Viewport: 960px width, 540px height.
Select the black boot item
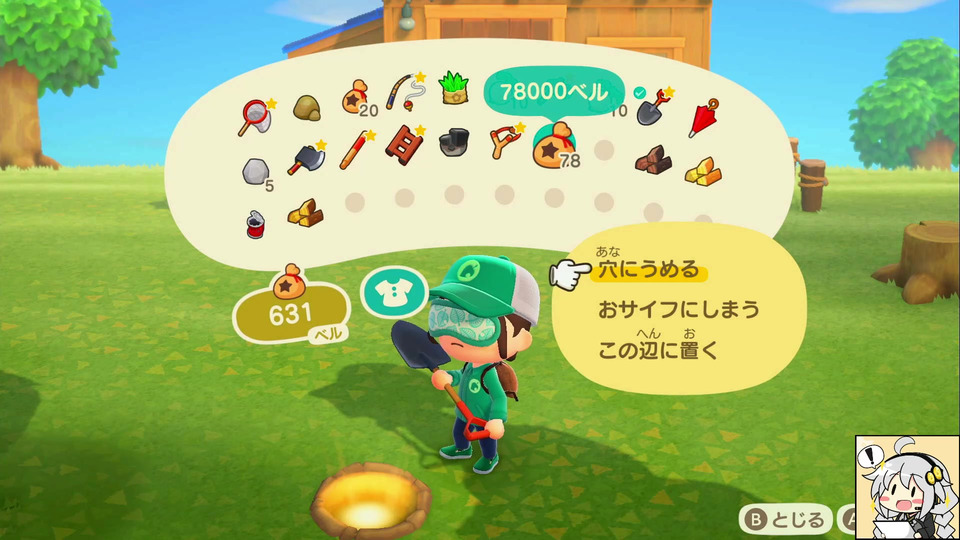[x=454, y=143]
